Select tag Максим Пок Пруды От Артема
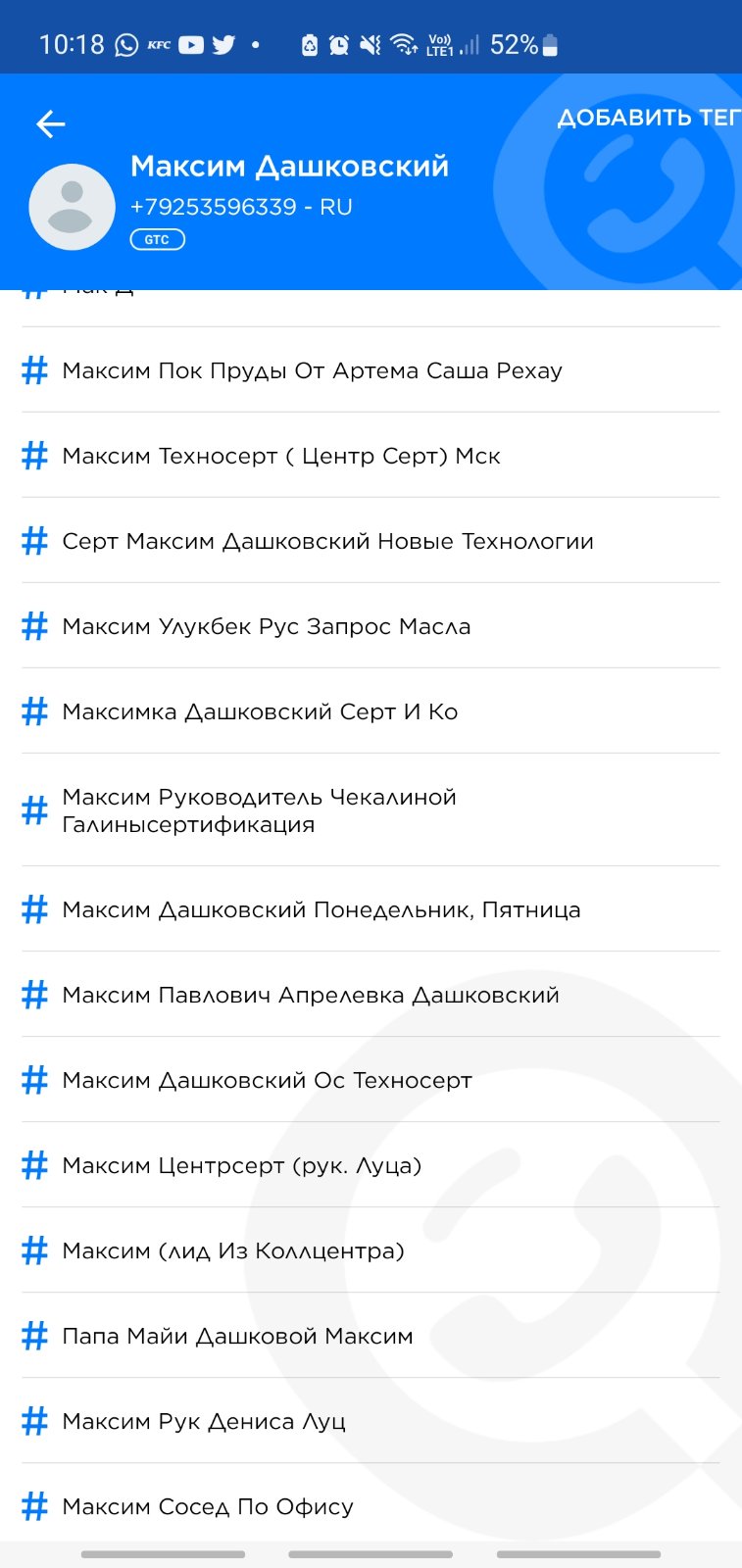 [x=371, y=370]
